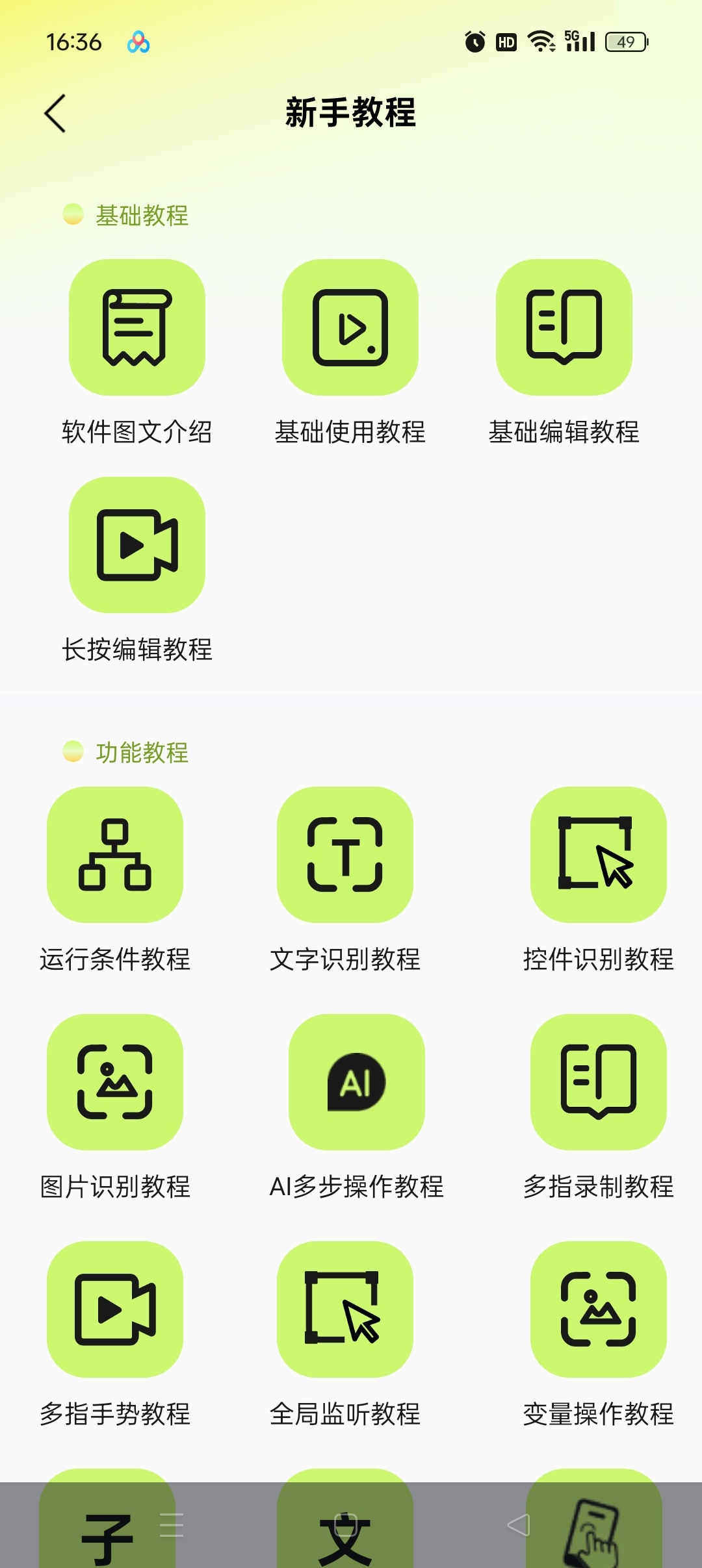Screen dimensions: 702x1568
Task: Select the 运行条件教程 flowchart icon
Action: (x=114, y=859)
